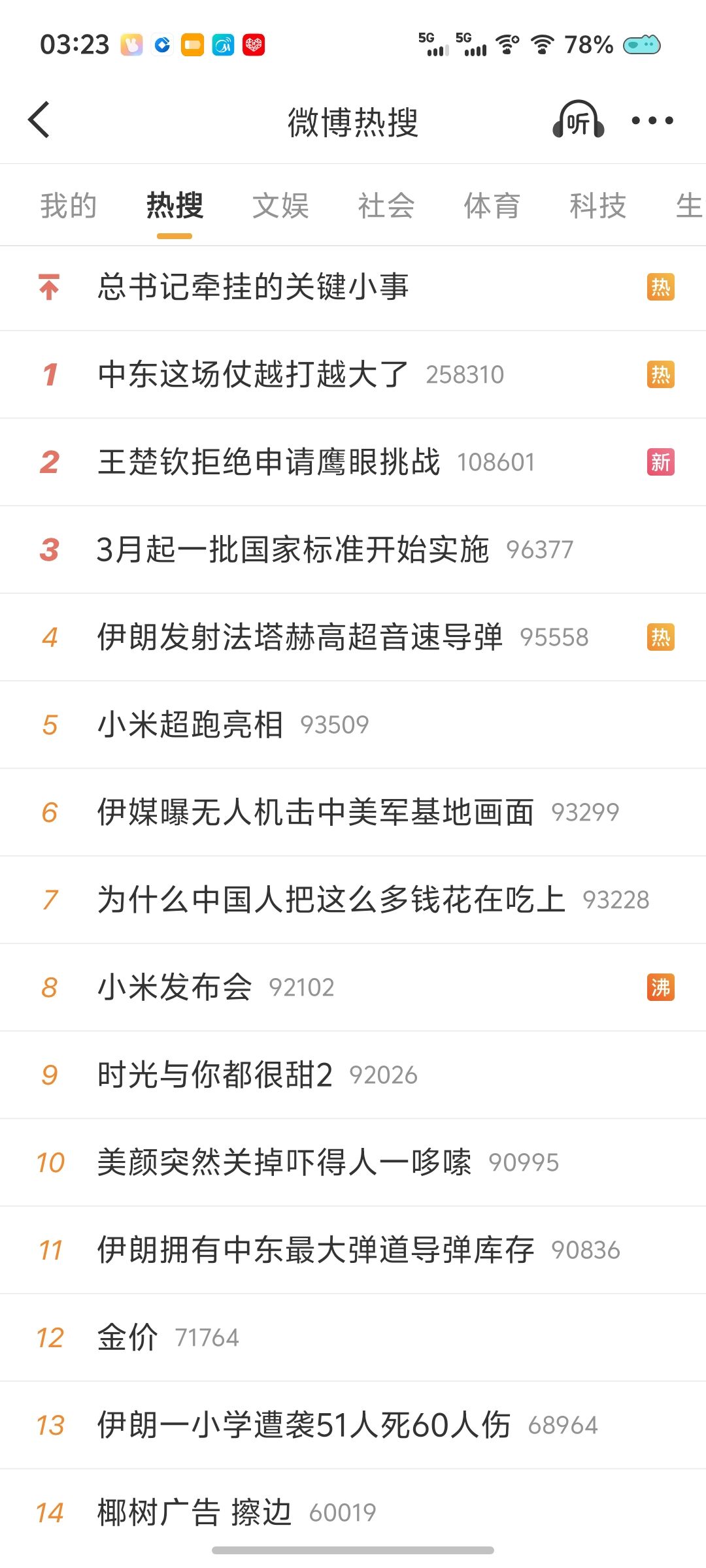Open topic 中东这场仗越打越大了
This screenshot has width=706, height=1568.
coord(353,375)
